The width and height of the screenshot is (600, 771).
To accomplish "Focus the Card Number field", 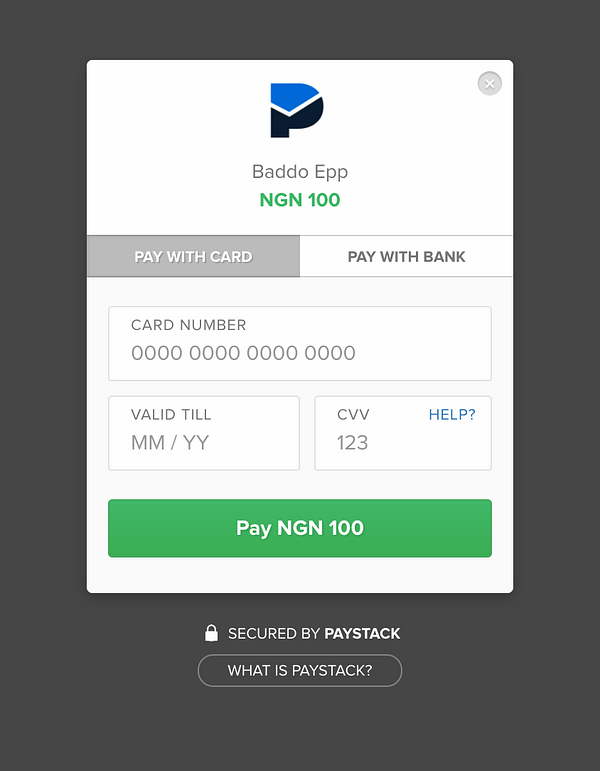I will click(299, 352).
